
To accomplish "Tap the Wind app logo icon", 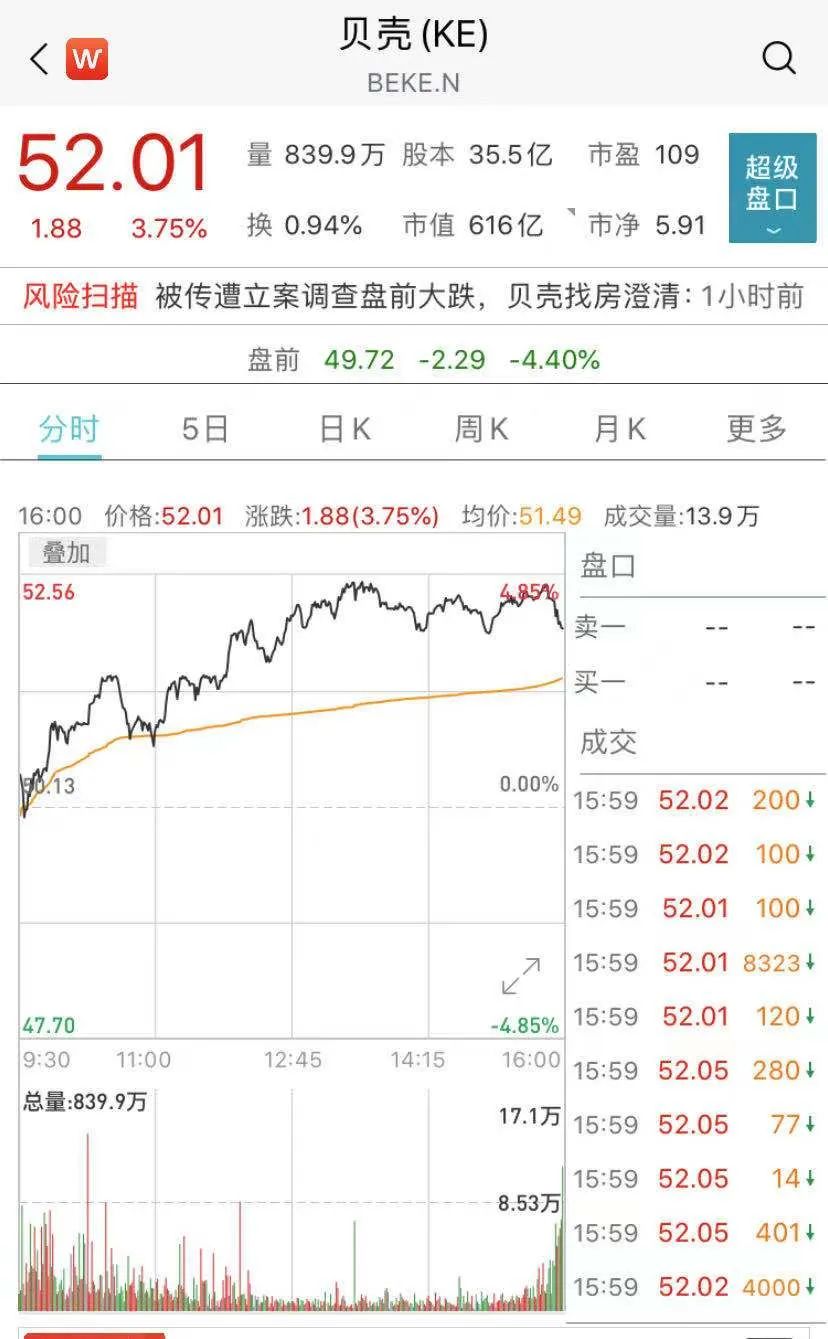I will tap(86, 60).
